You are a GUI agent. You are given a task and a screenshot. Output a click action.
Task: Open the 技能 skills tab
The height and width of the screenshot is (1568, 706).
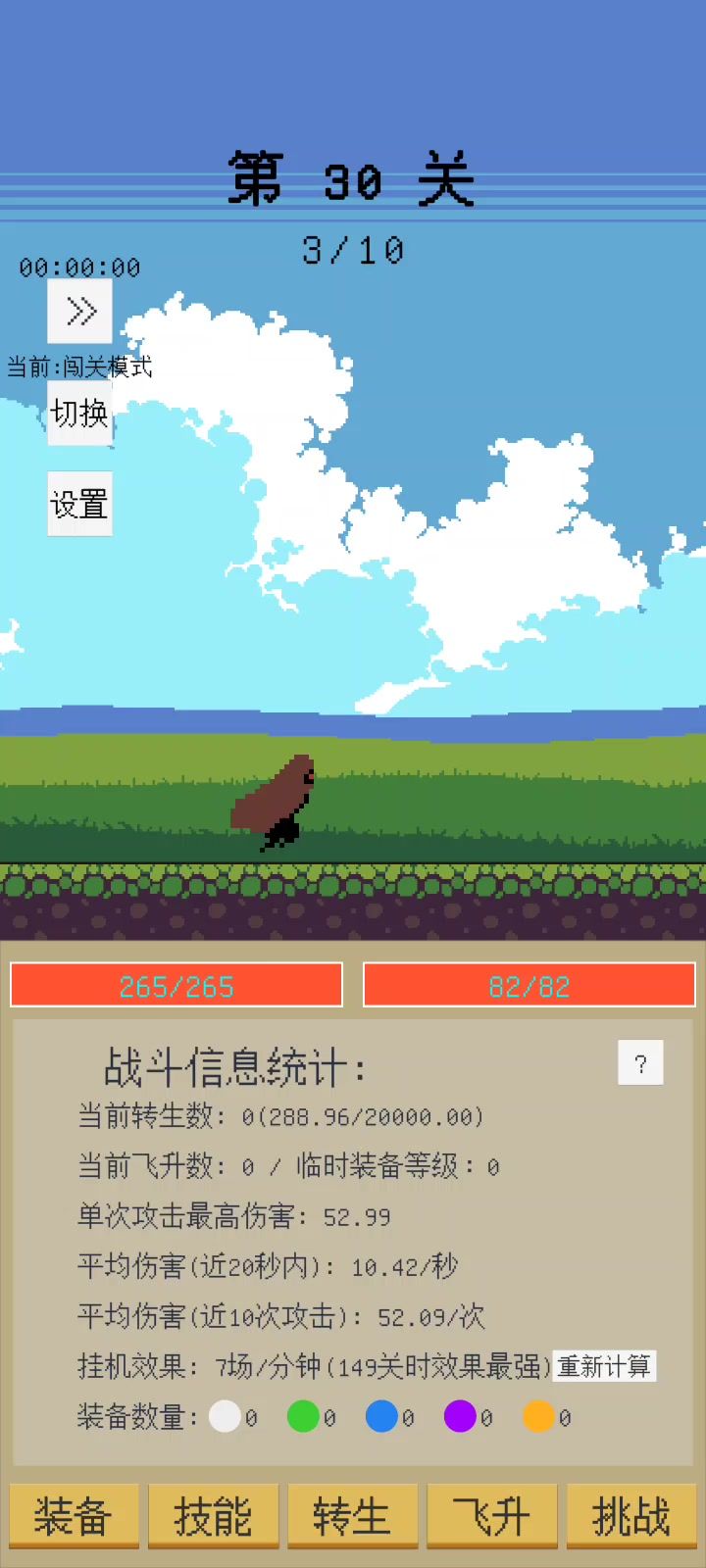[213, 1516]
